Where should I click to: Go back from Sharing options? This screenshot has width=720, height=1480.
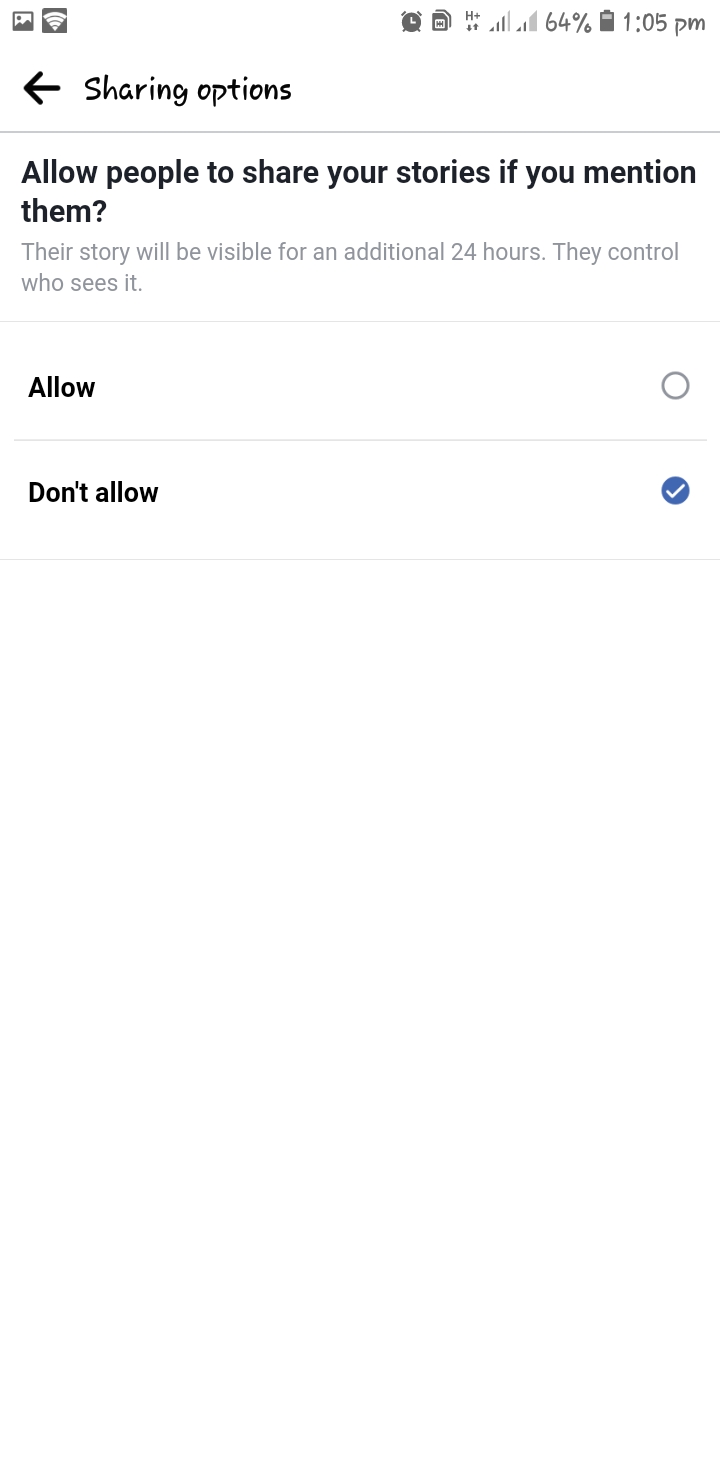pyautogui.click(x=41, y=89)
